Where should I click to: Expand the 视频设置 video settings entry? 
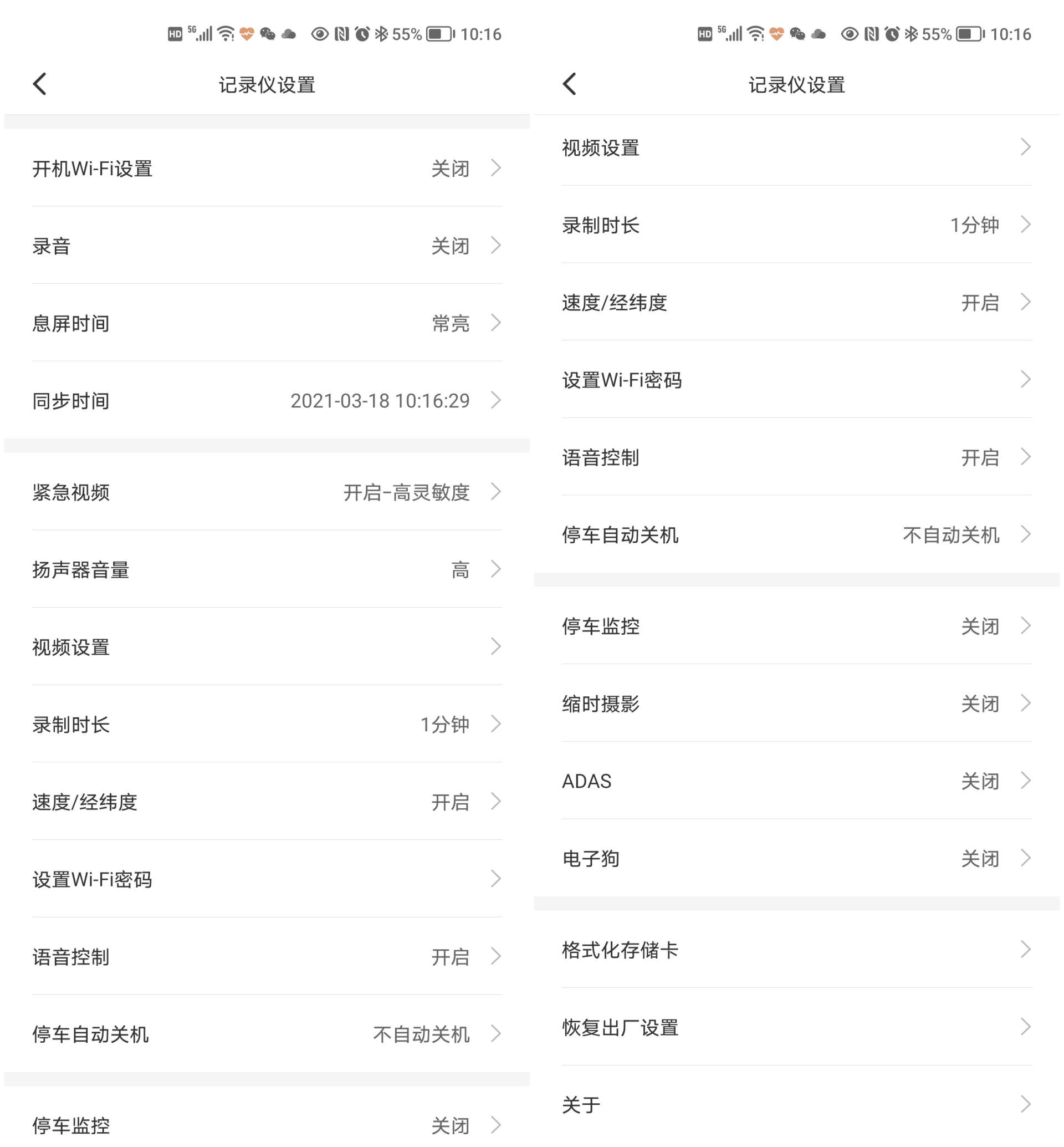[265, 647]
